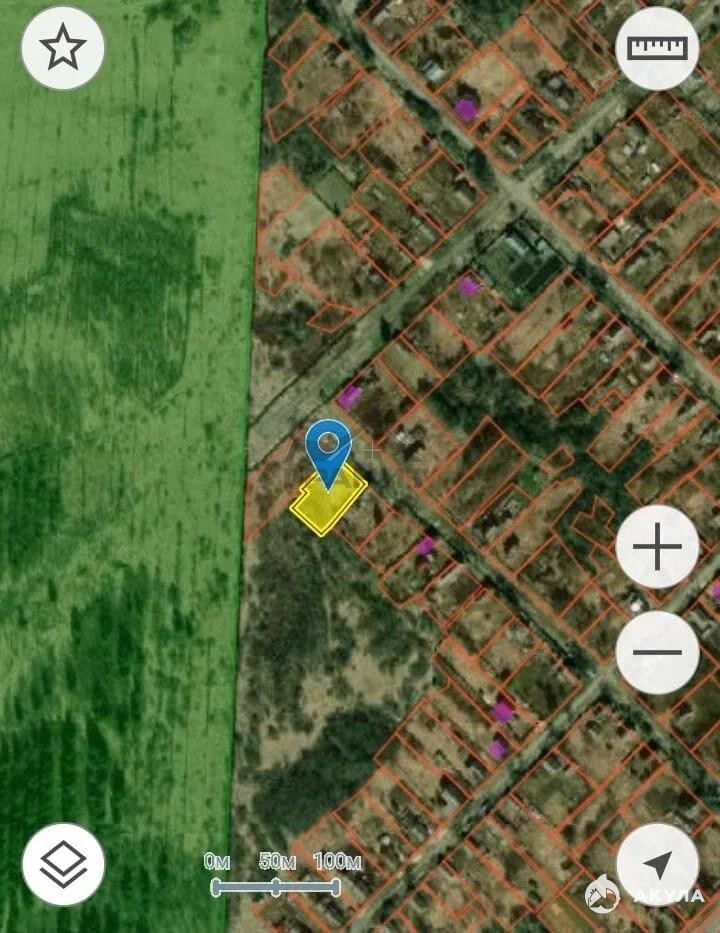Zoom in with the plus button

[657, 547]
